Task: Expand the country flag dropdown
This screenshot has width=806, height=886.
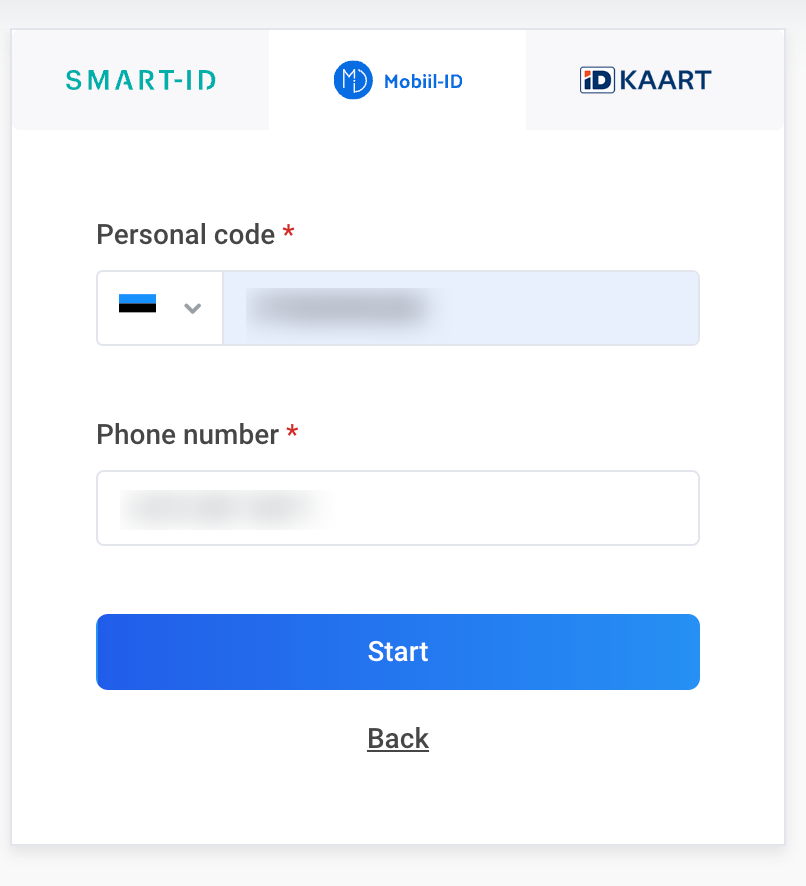Action: pos(160,308)
